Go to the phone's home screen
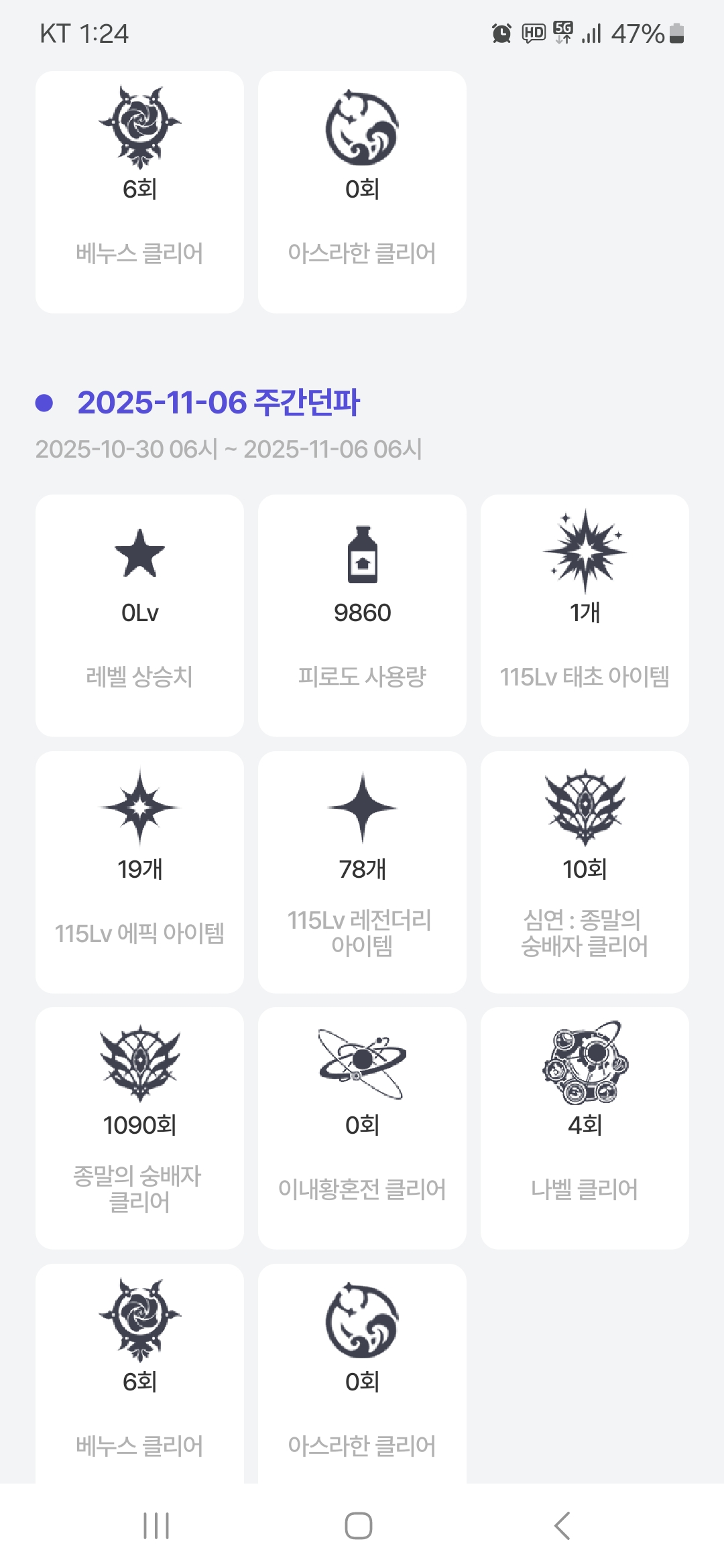724x1568 pixels. click(x=359, y=1526)
